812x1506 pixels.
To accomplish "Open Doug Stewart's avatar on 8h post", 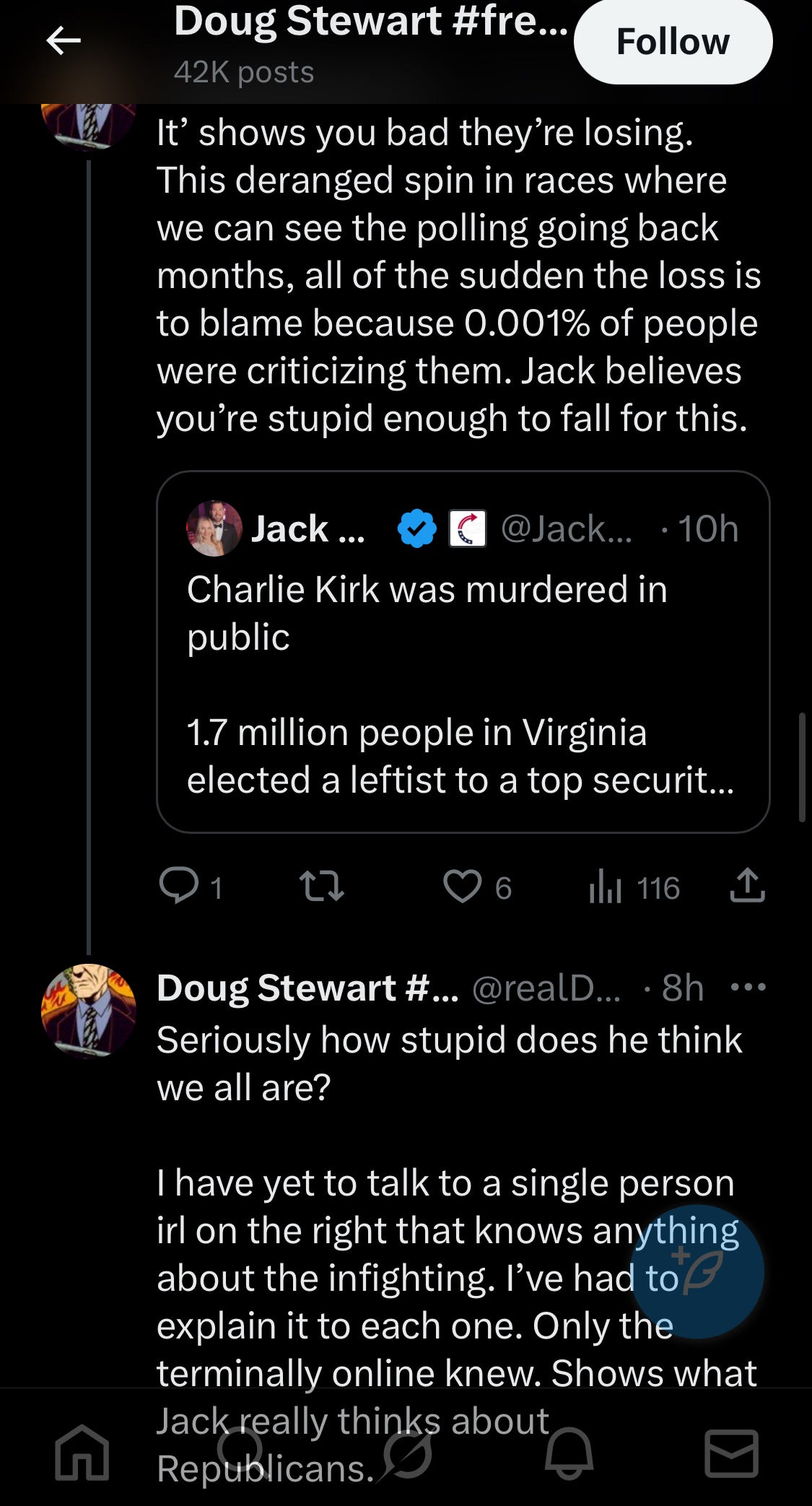I will pyautogui.click(x=88, y=1011).
